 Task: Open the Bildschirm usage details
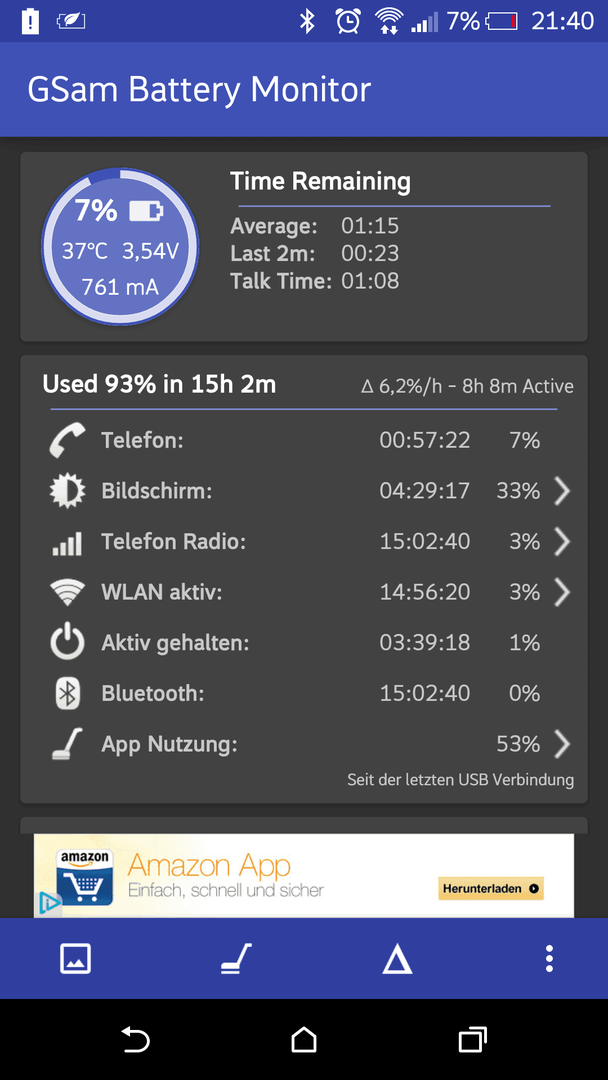[x=304, y=491]
